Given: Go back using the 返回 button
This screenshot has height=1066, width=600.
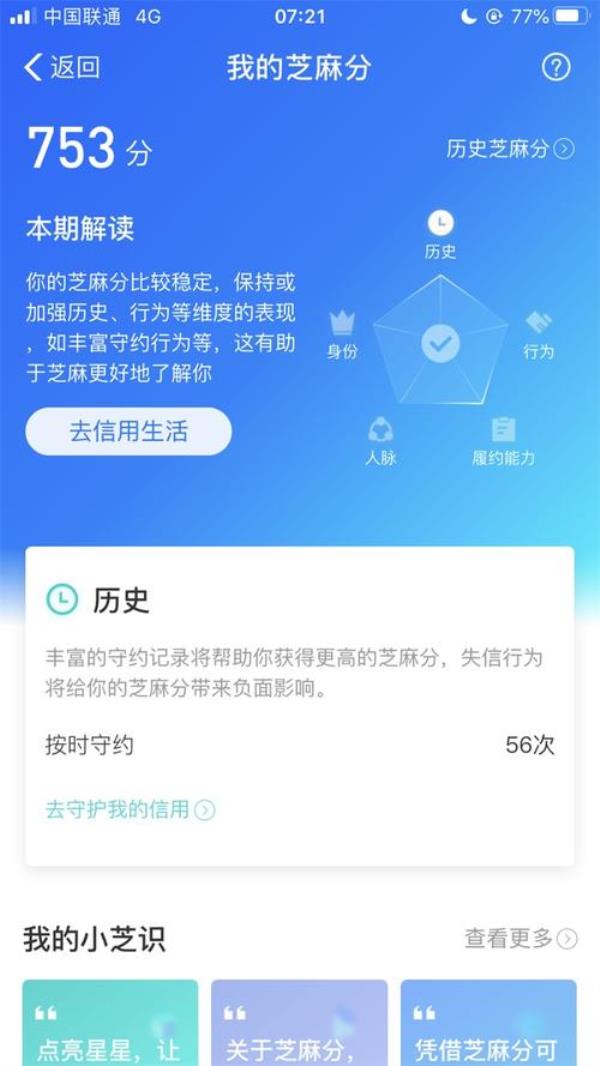Looking at the screenshot, I should pos(62,67).
